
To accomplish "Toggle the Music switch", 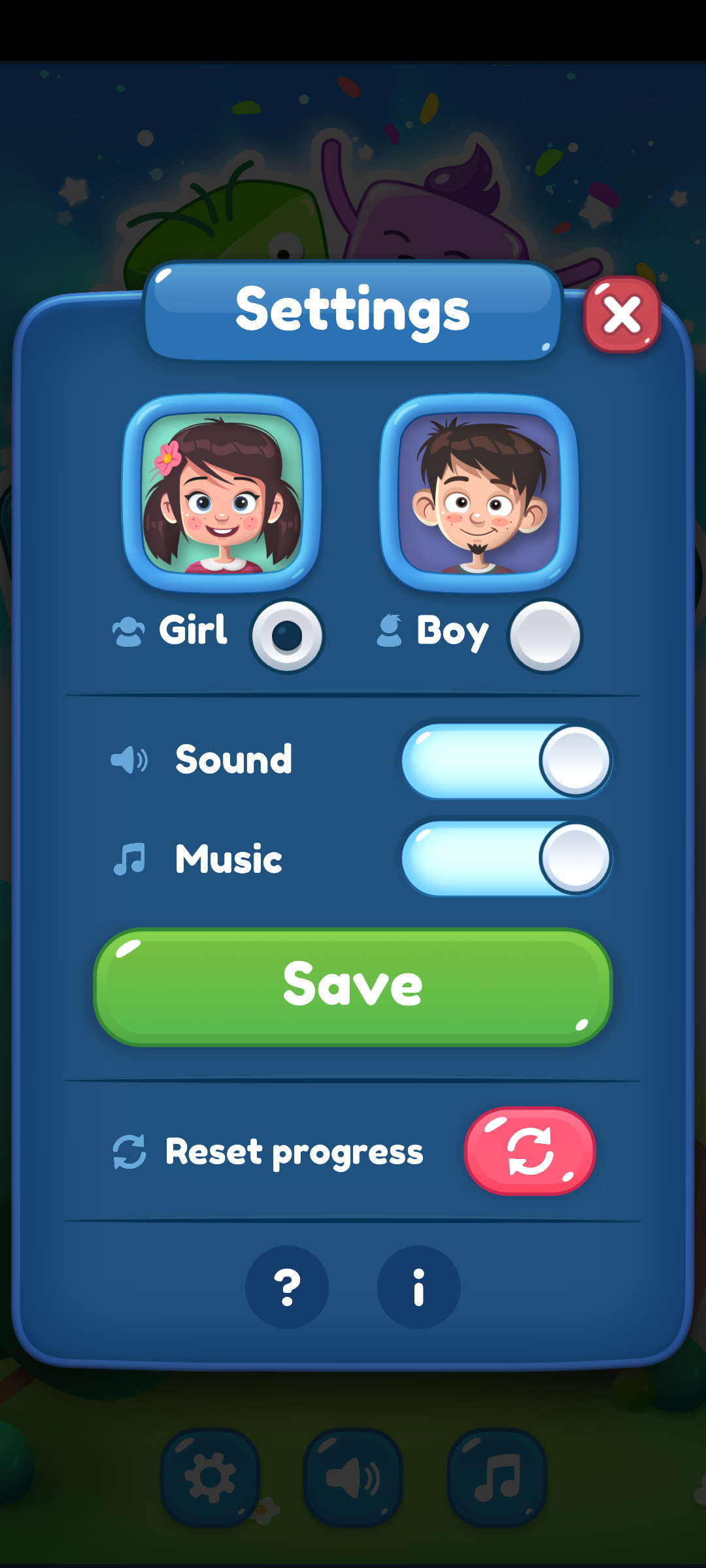I will point(507,858).
